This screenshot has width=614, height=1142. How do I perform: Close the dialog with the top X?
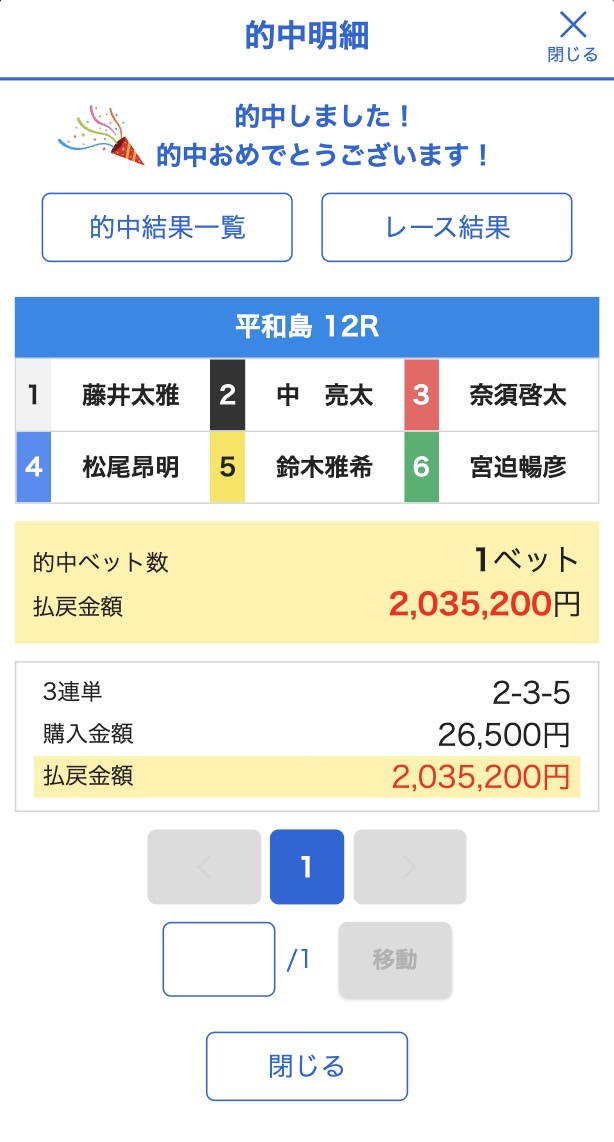572,36
